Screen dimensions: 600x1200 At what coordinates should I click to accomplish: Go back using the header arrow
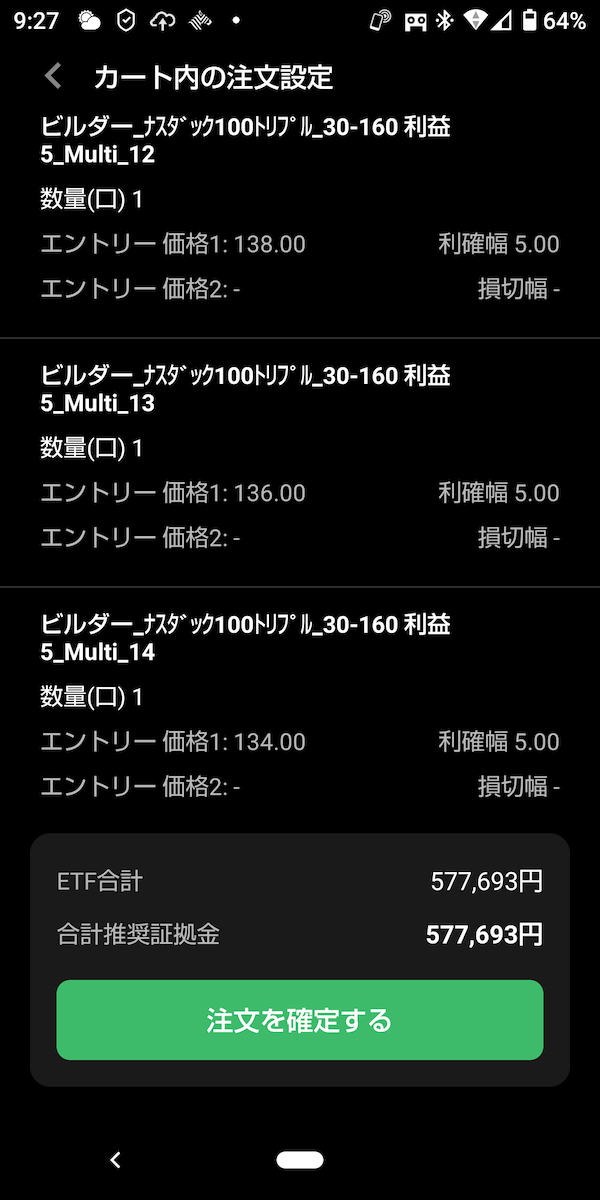click(x=54, y=76)
